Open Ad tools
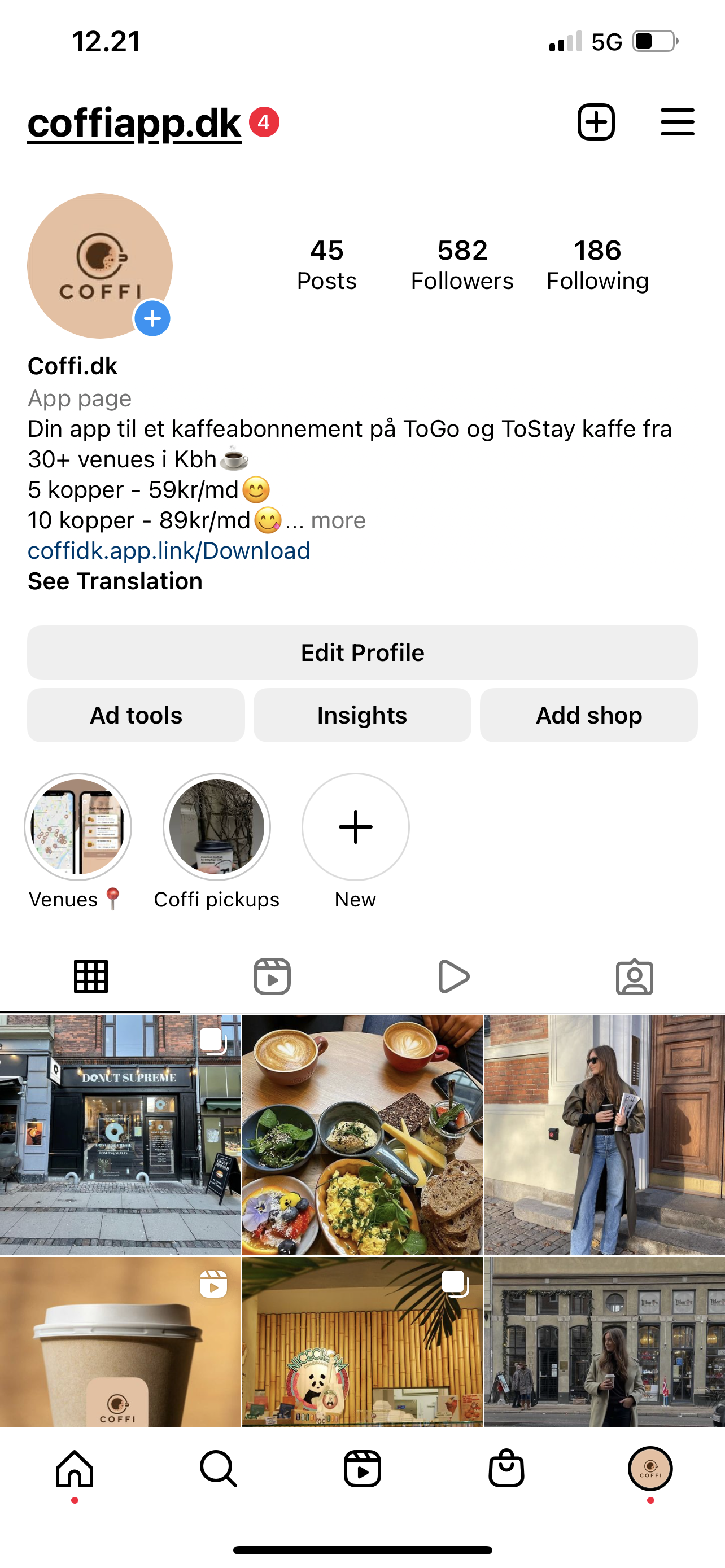Viewport: 725px width, 1568px height. (x=136, y=715)
